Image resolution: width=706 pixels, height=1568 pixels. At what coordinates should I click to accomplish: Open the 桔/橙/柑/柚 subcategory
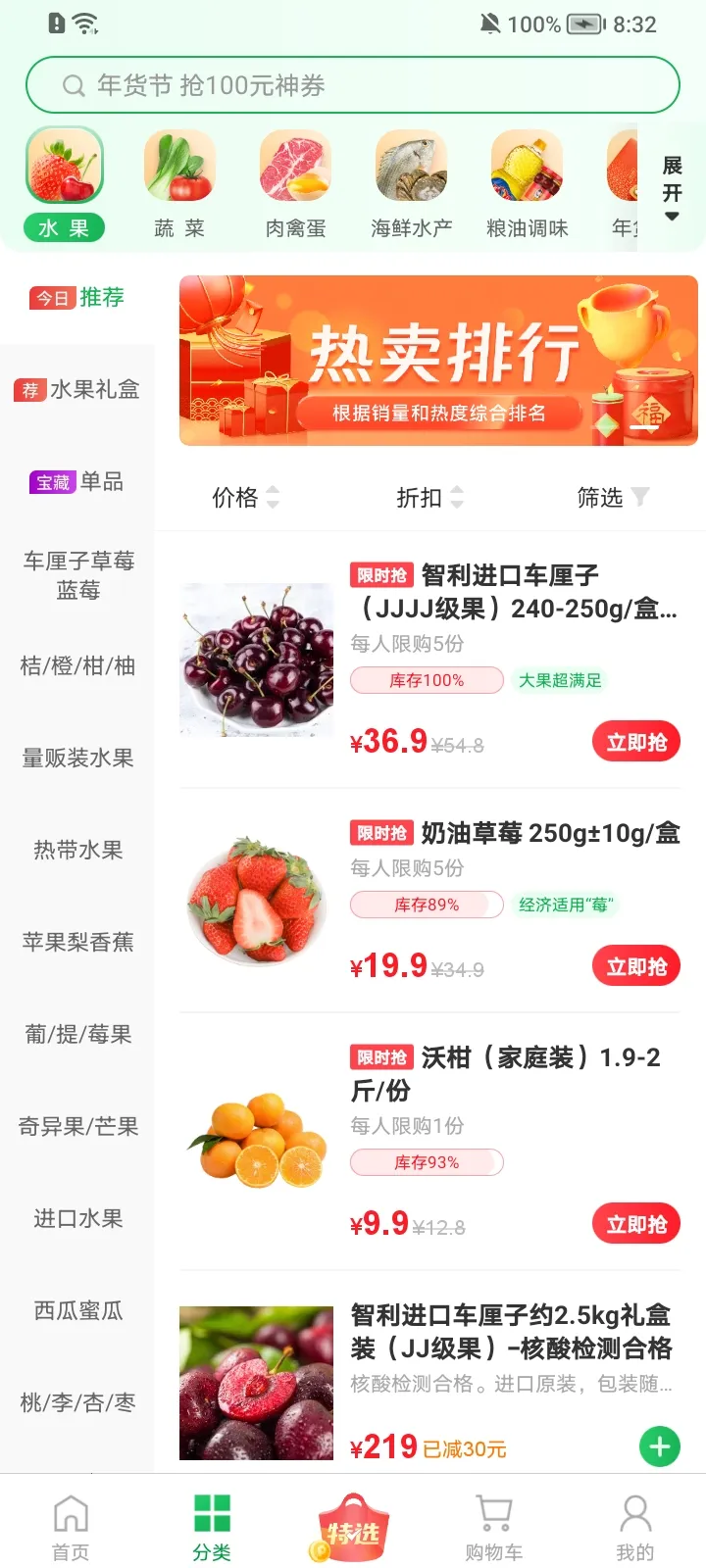(77, 666)
